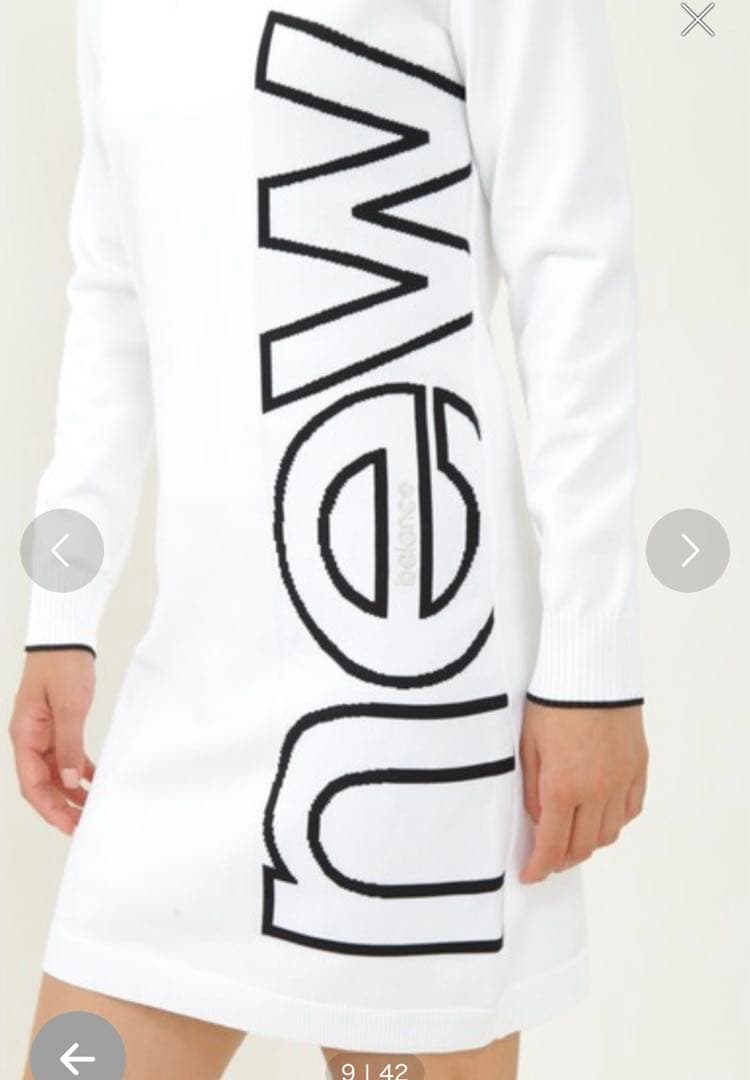Go to the previous product image
Screen dimensions: 750x1080
click(x=62, y=550)
